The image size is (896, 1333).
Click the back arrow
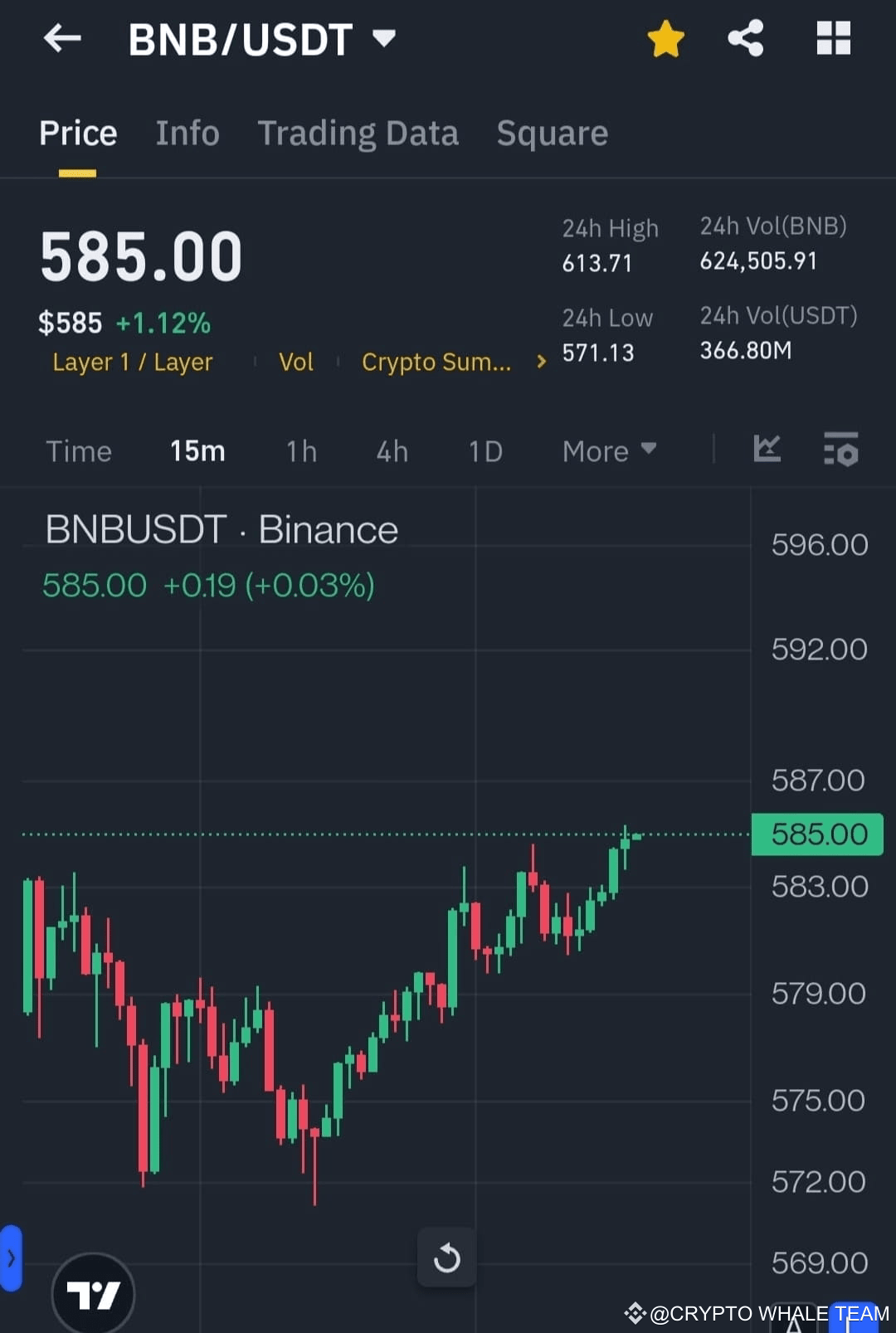tap(62, 37)
